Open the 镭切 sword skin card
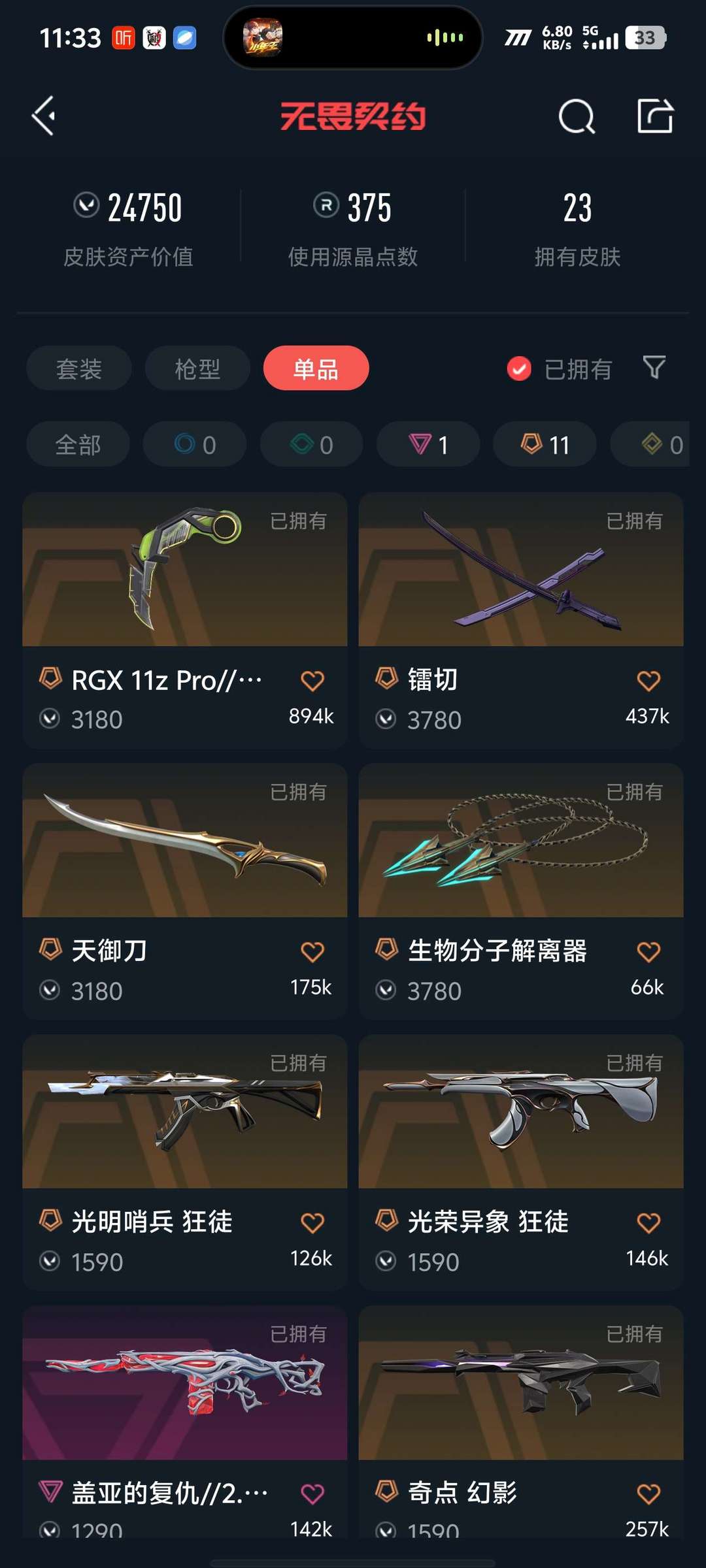The image size is (706, 1568). [x=521, y=620]
